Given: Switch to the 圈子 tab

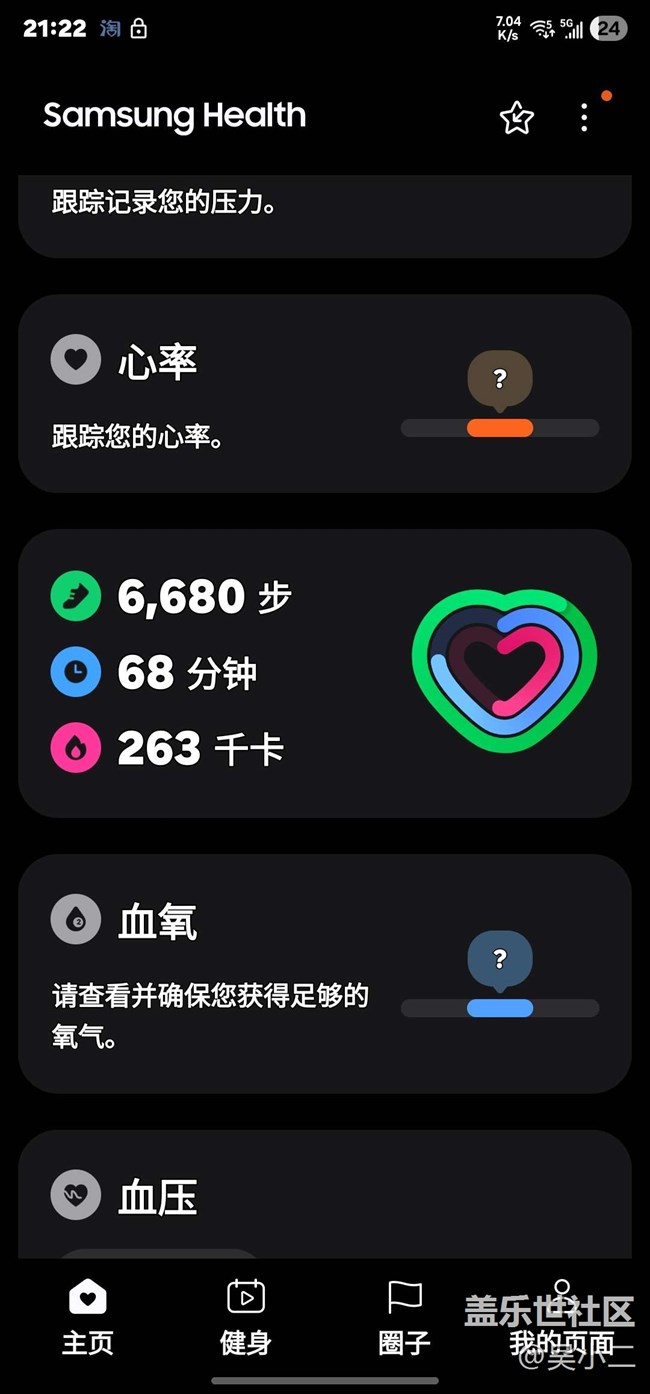Looking at the screenshot, I should (404, 1317).
